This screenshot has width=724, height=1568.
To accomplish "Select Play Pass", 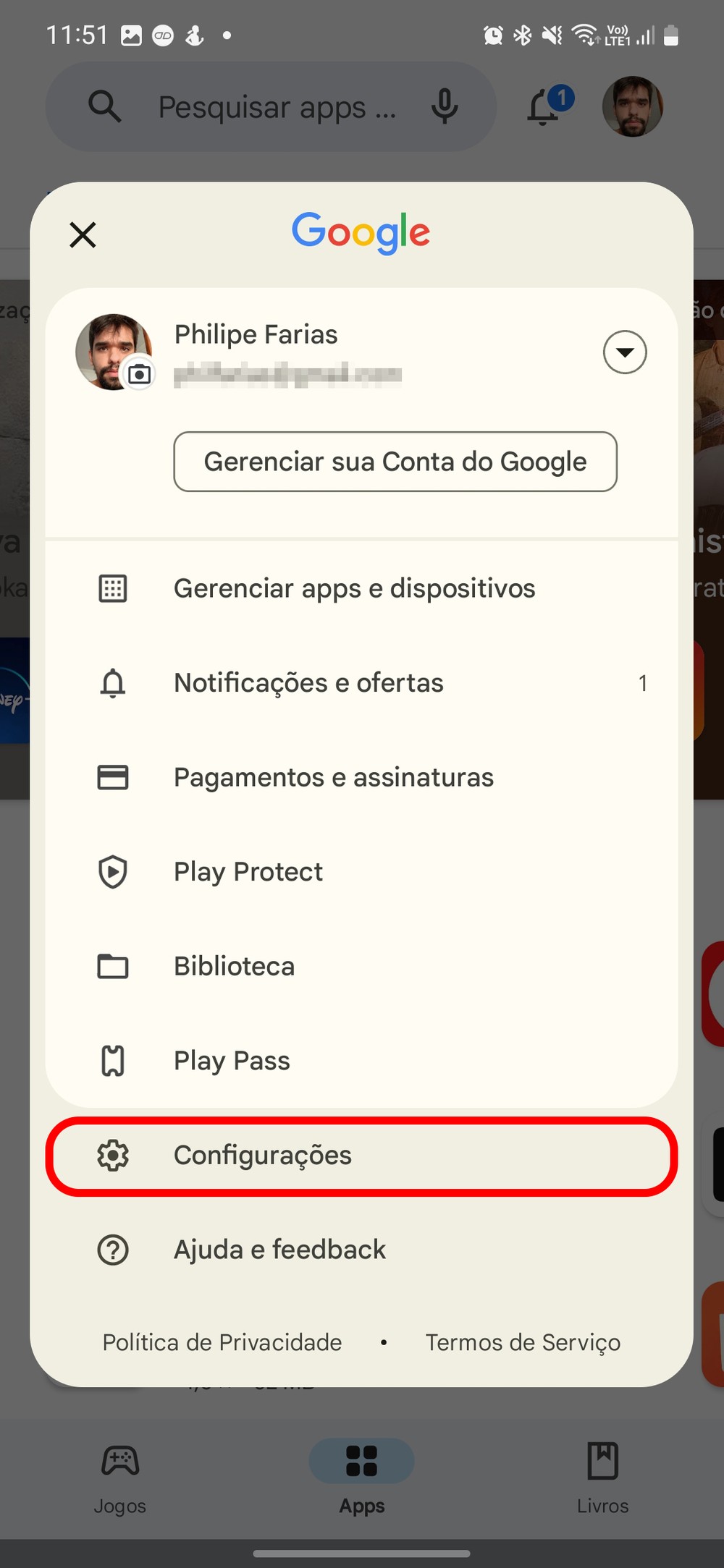I will click(x=232, y=1061).
